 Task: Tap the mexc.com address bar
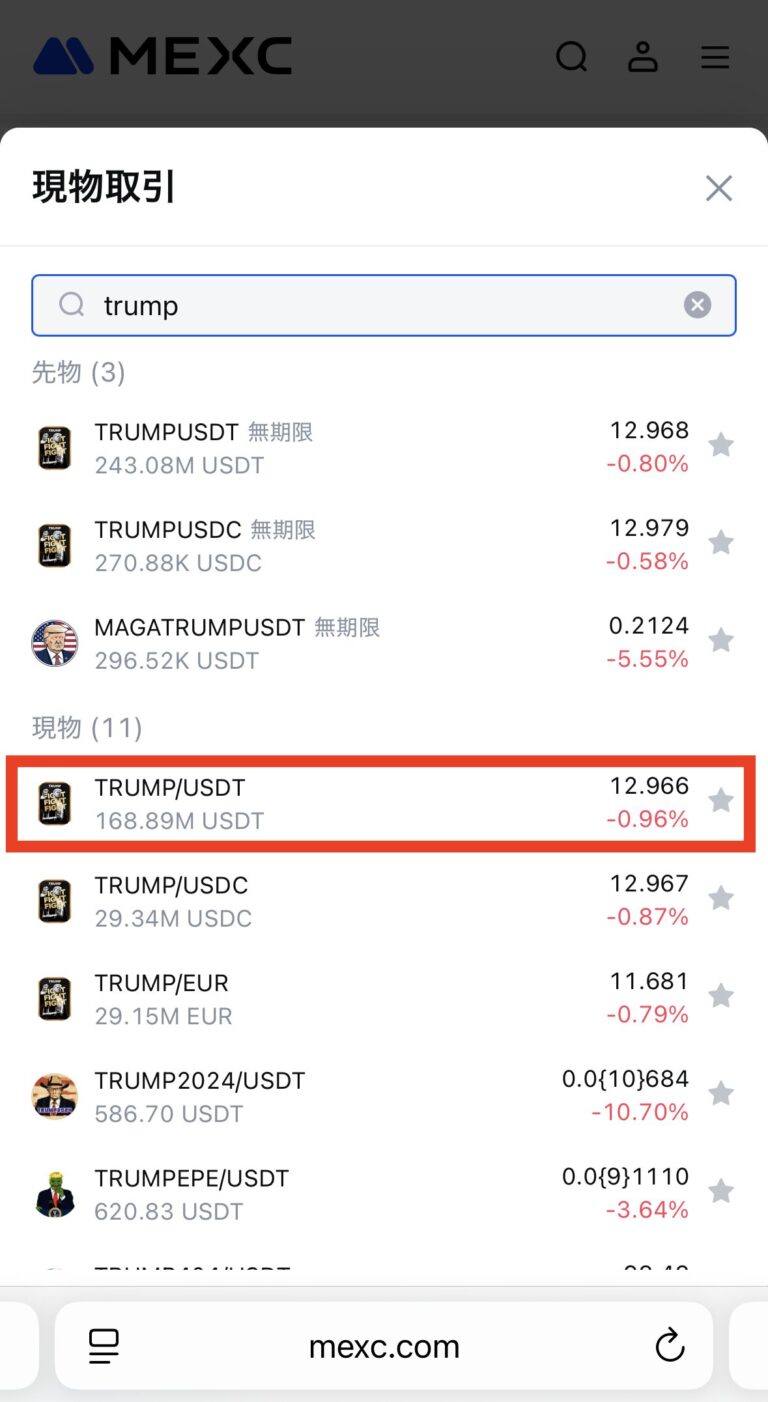click(x=384, y=1346)
